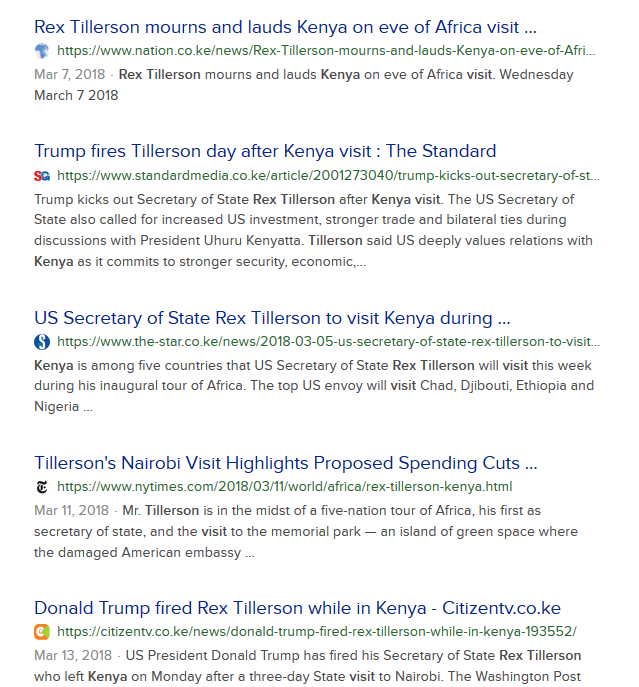Screen dimensions: 639x687
Task: Open 'Donald Trump fired Rex Tillerson while in Kenya'
Action: [x=297, y=608]
